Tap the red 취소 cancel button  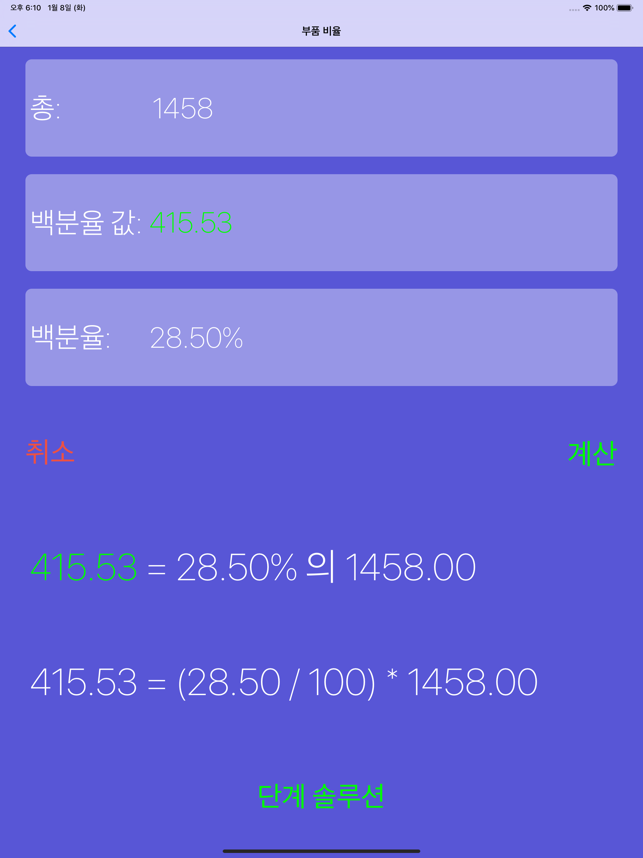point(50,452)
